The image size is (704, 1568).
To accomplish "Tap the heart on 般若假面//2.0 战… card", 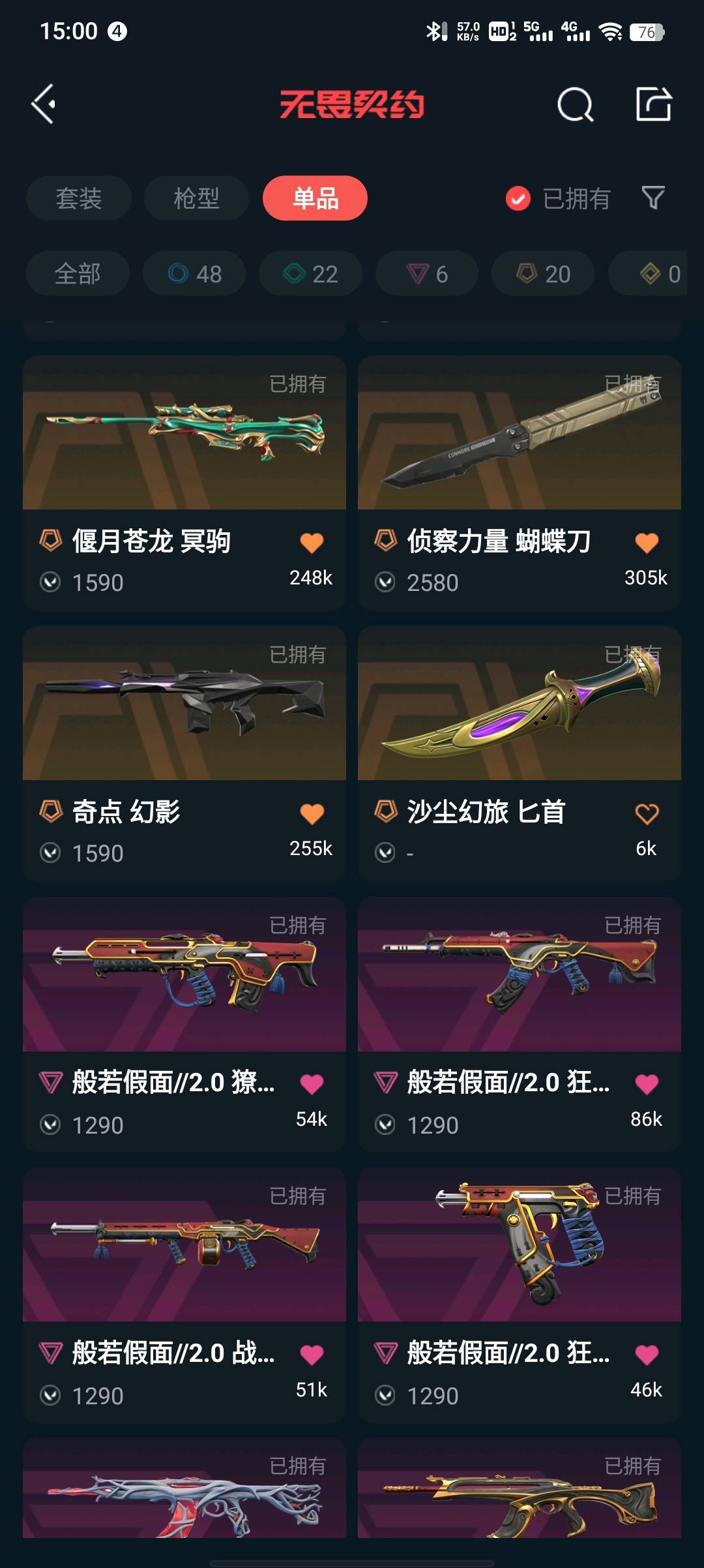I will [312, 1355].
